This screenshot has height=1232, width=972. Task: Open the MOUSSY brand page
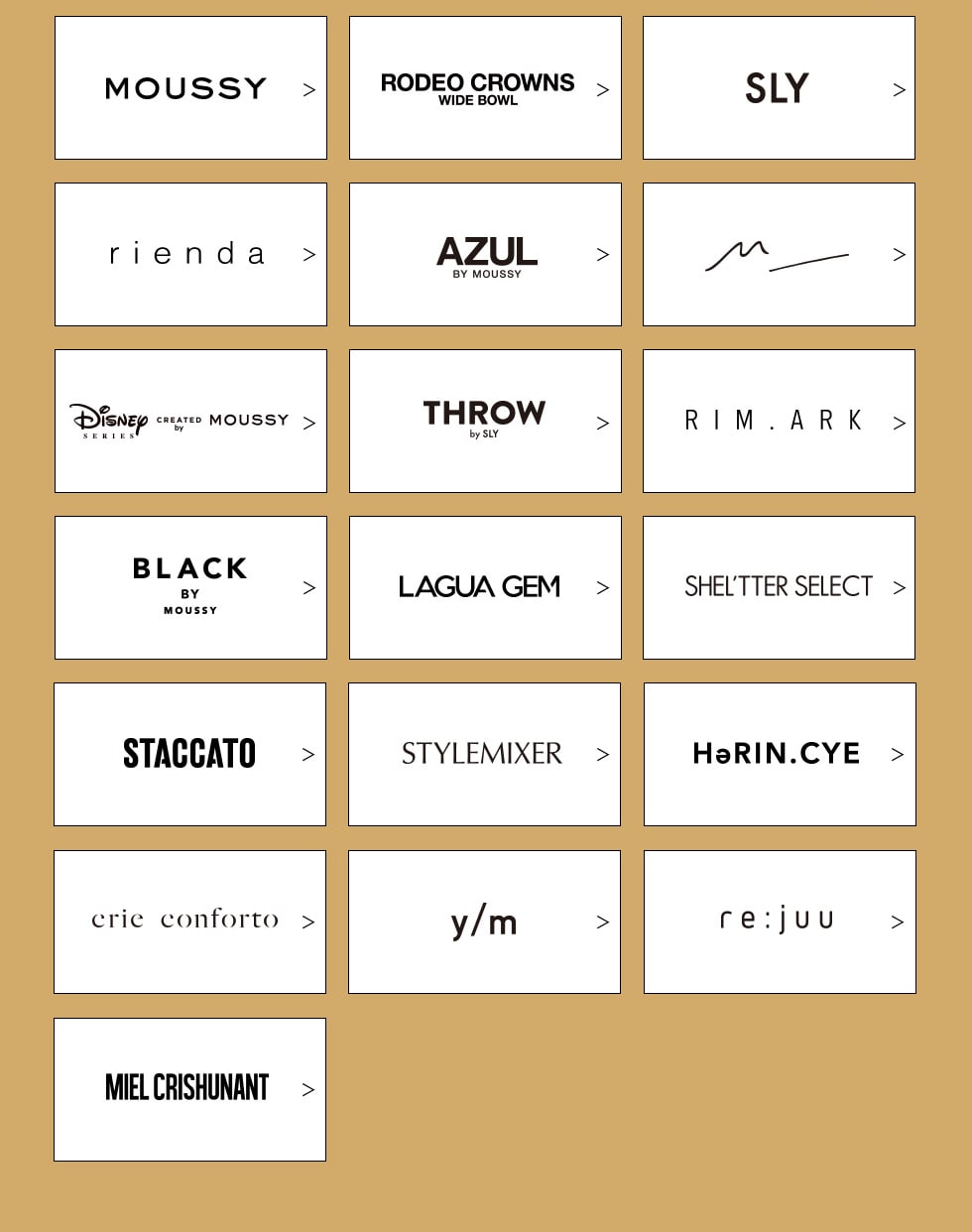[190, 88]
